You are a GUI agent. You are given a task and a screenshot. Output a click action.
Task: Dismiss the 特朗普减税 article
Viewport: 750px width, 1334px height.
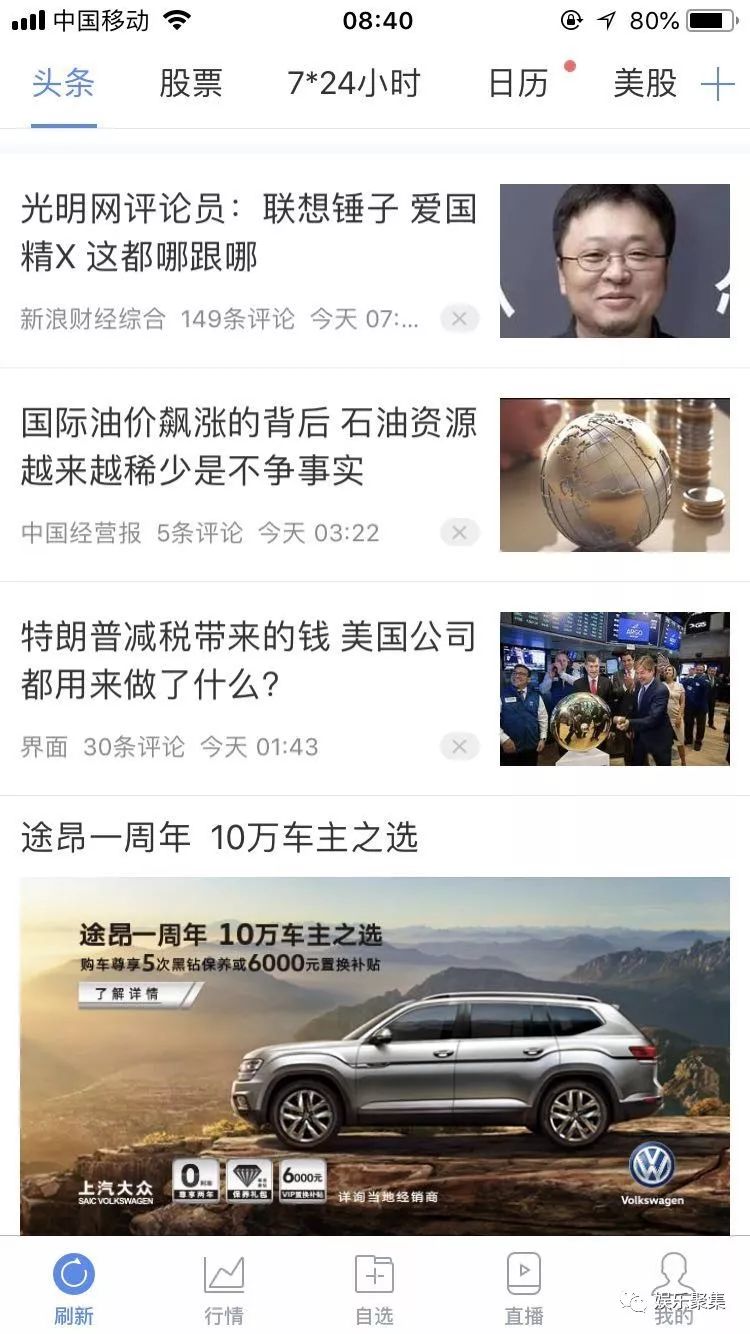click(x=460, y=746)
